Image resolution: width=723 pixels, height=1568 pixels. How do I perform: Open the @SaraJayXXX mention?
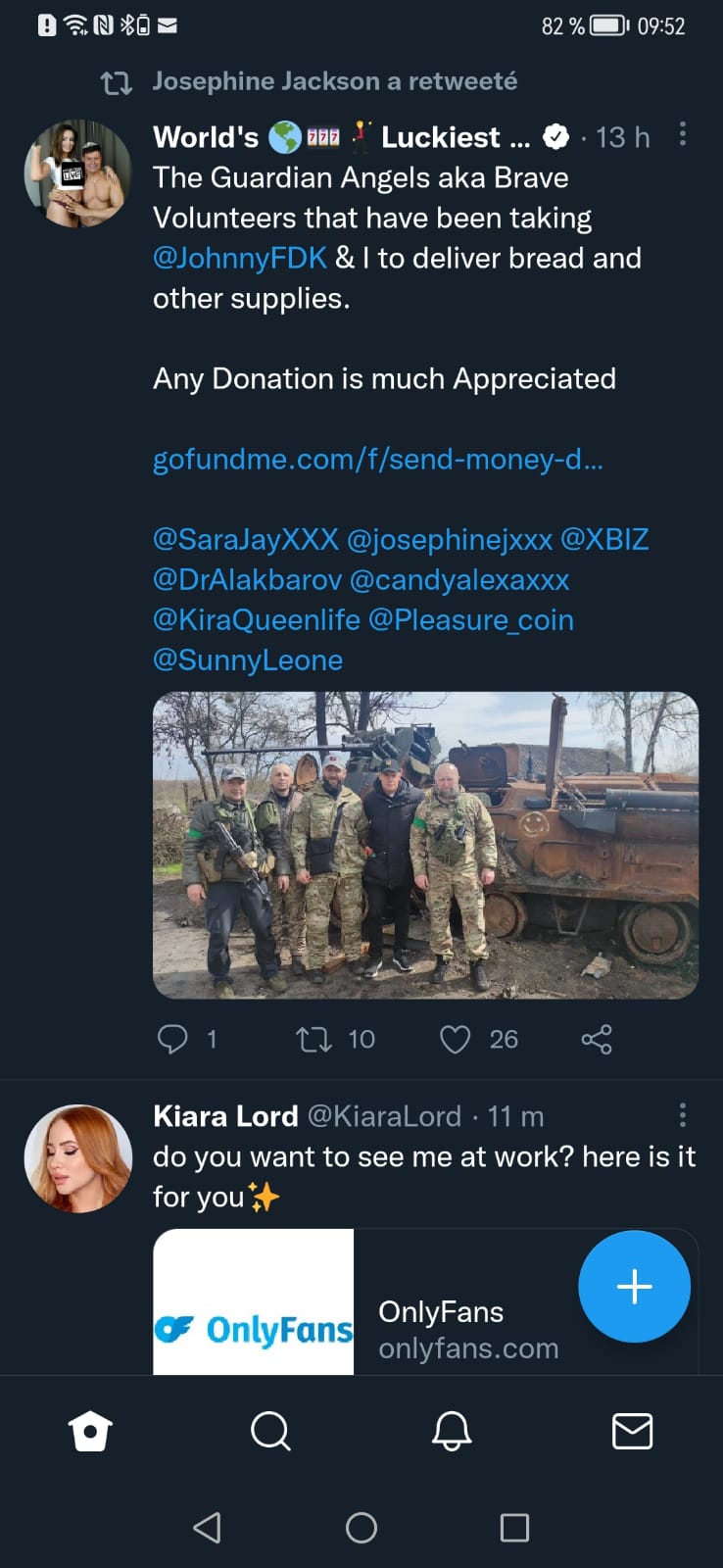(246, 539)
